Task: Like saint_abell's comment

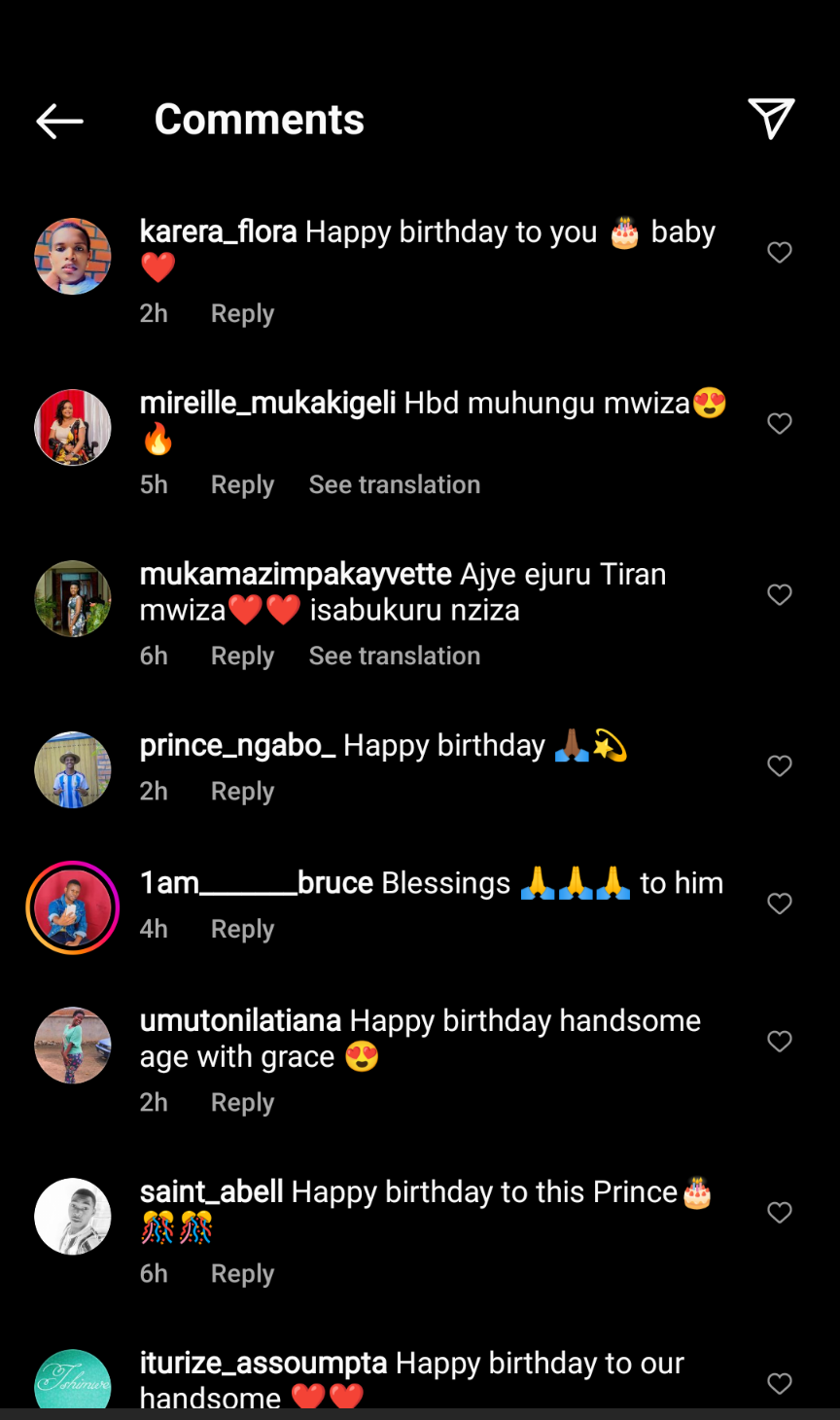Action: click(x=780, y=1213)
